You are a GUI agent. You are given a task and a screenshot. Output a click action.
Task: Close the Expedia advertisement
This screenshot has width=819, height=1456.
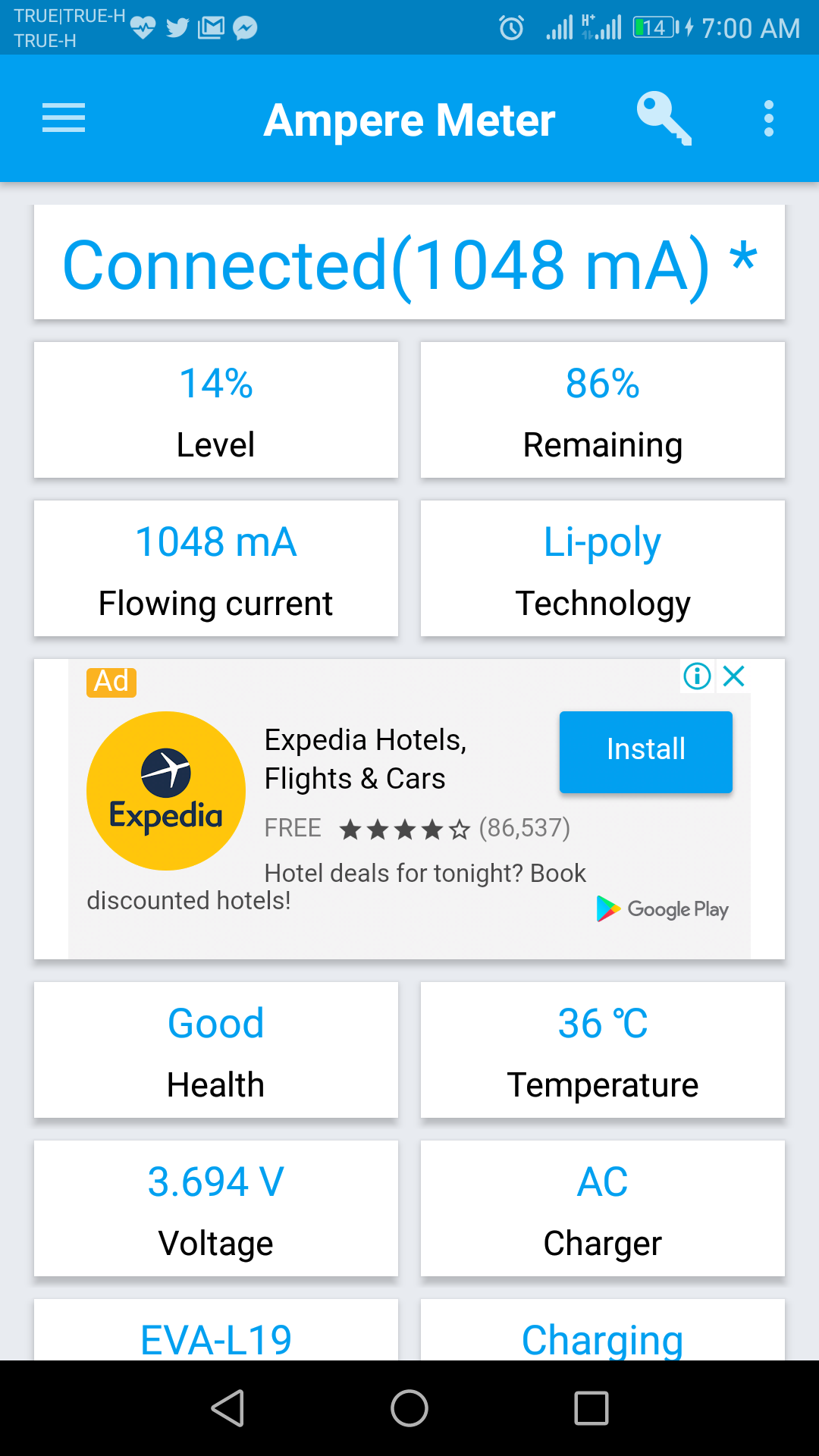734,676
